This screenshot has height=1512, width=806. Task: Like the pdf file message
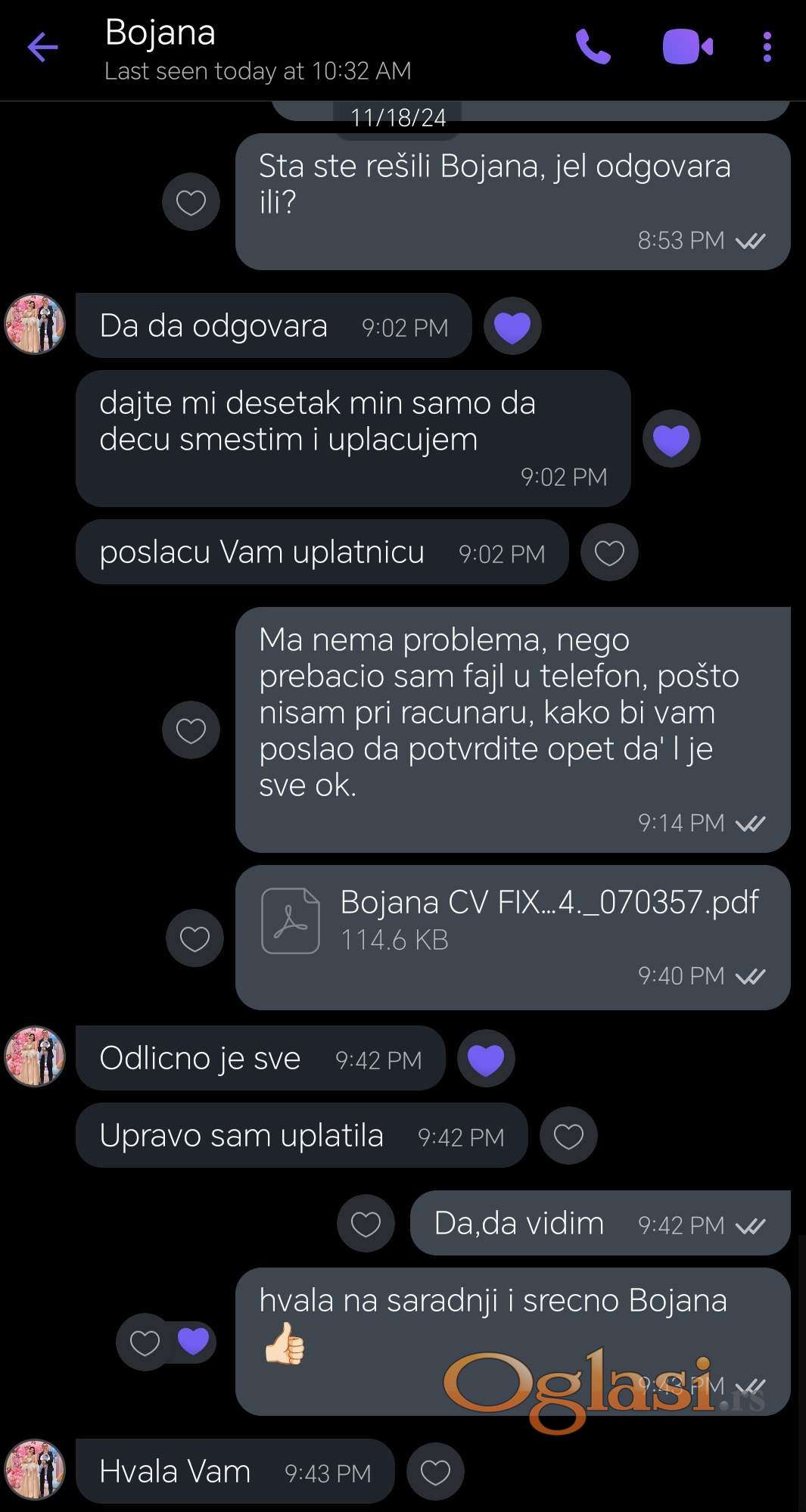(194, 938)
